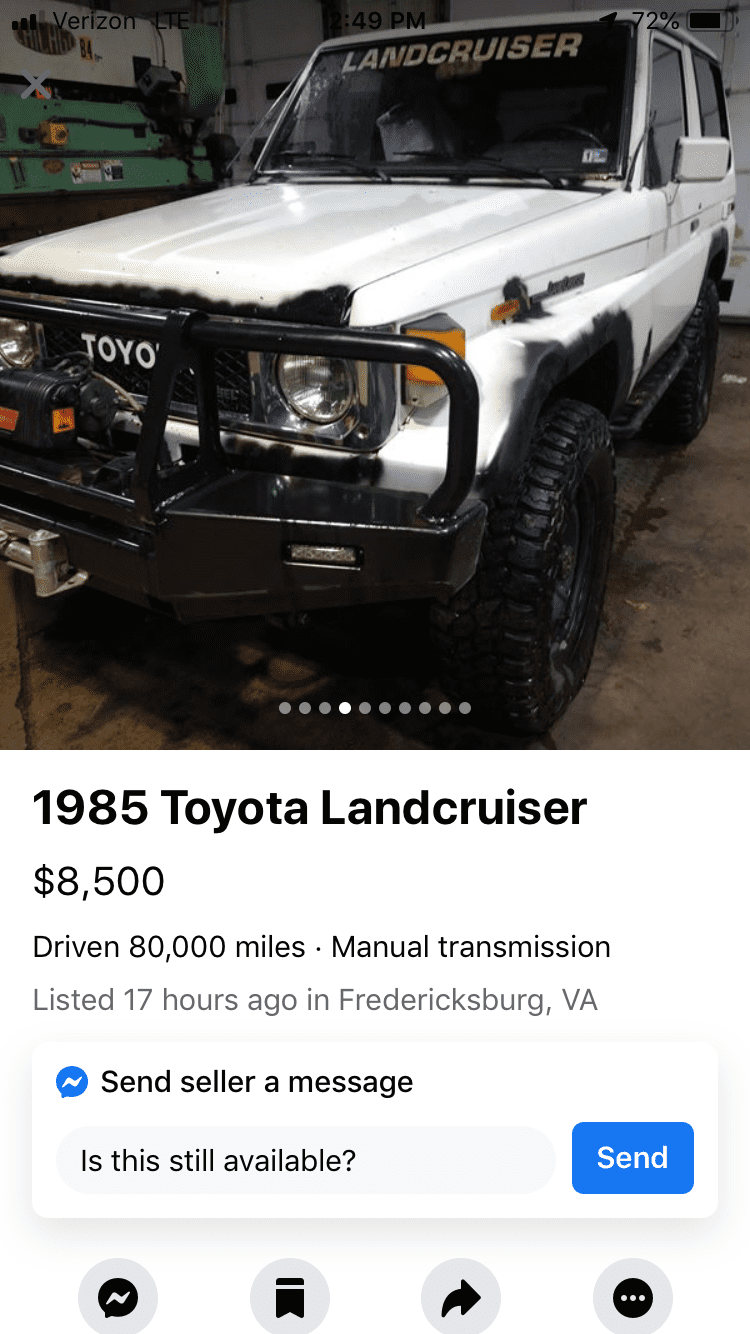Edit the 'Is this still available?' message field
This screenshot has height=1334, width=750.
tap(305, 1160)
